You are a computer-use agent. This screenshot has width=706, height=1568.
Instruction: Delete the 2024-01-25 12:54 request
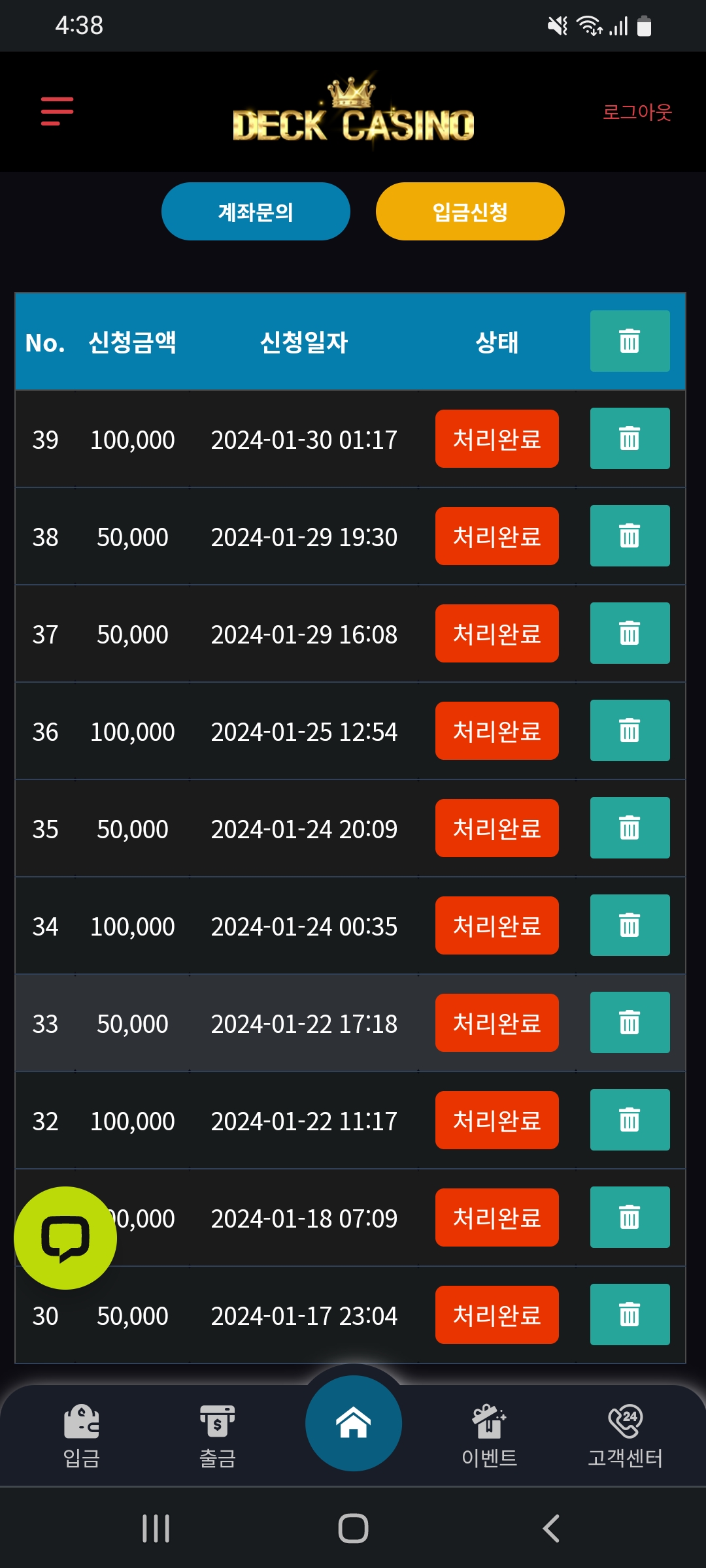[630, 730]
